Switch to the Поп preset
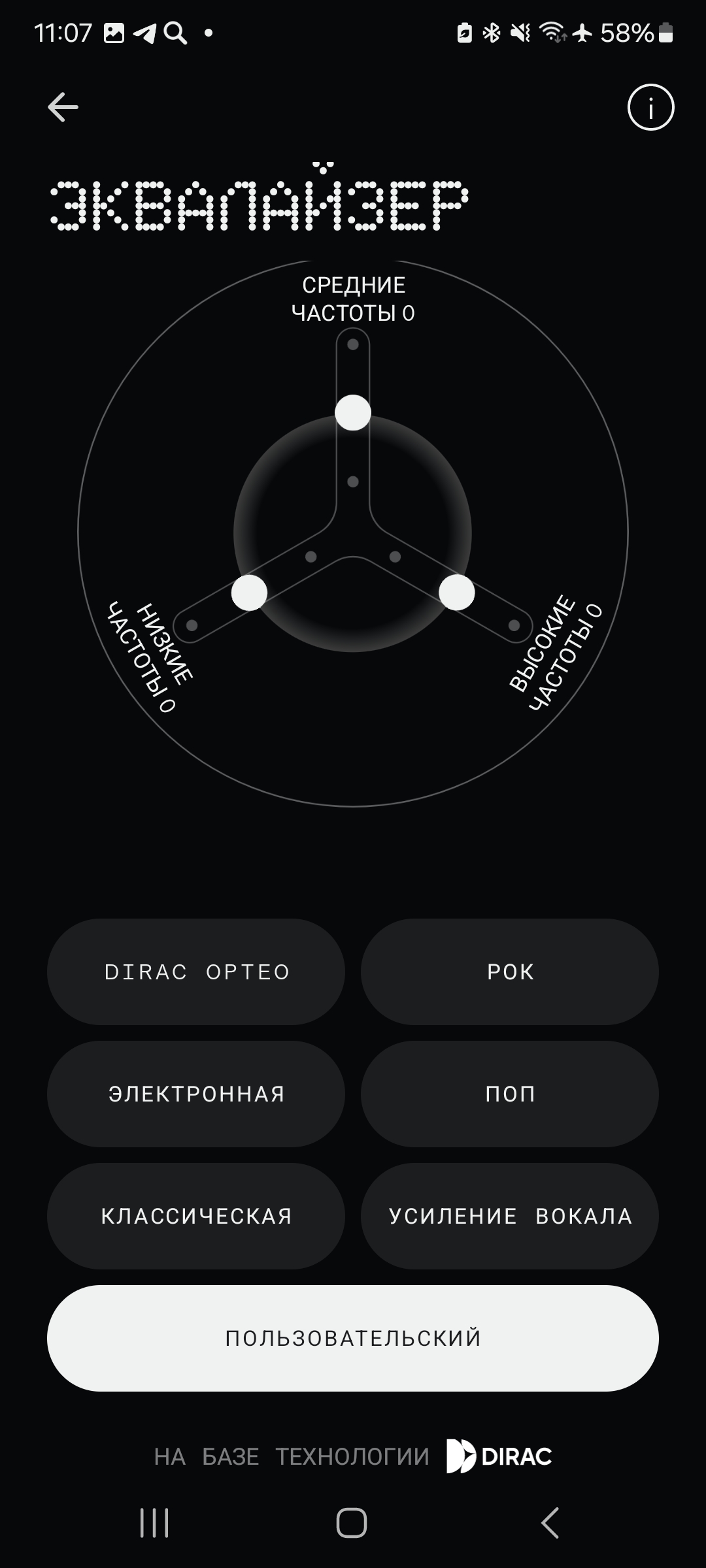The image size is (706, 1568). tap(510, 1094)
